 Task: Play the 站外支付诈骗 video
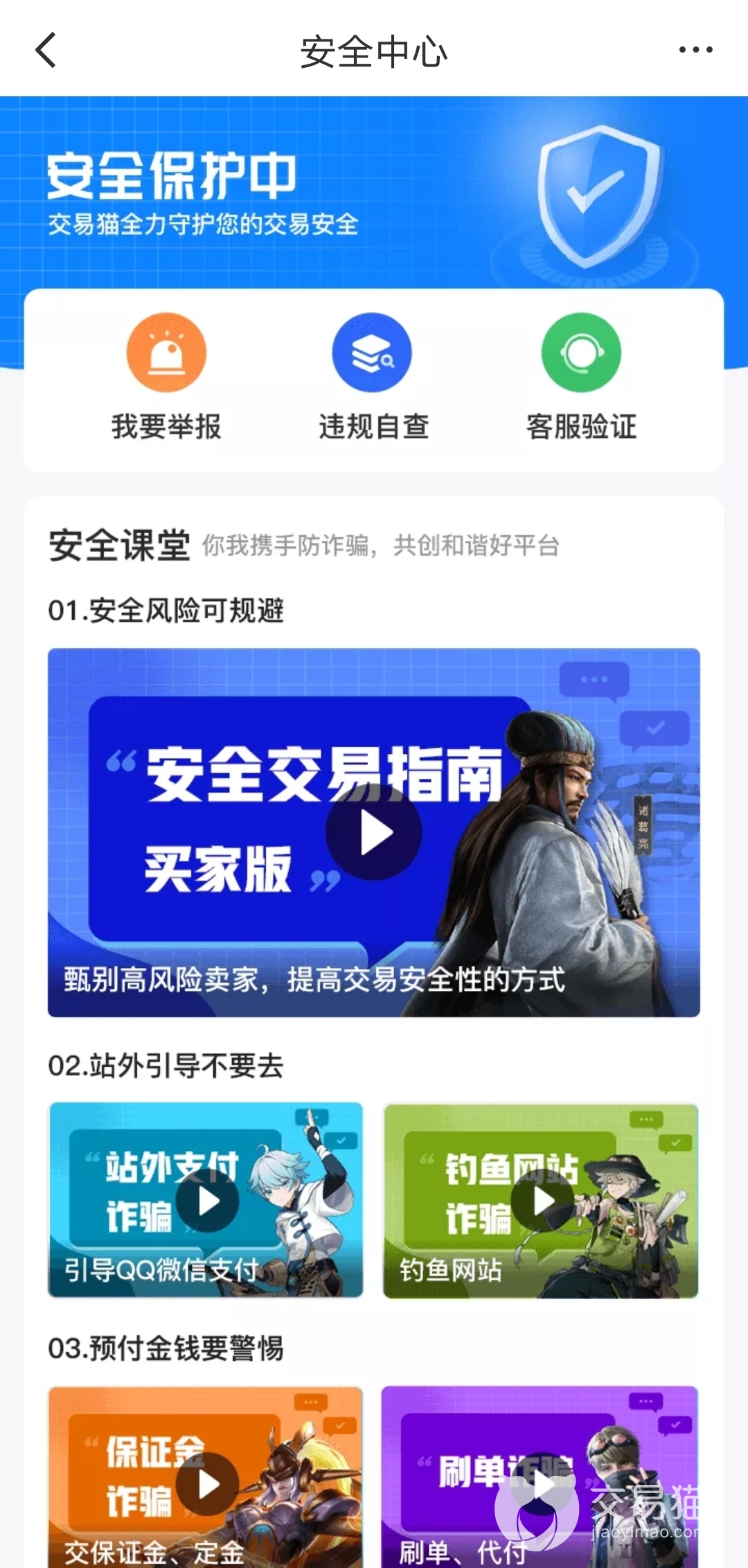(207, 1201)
